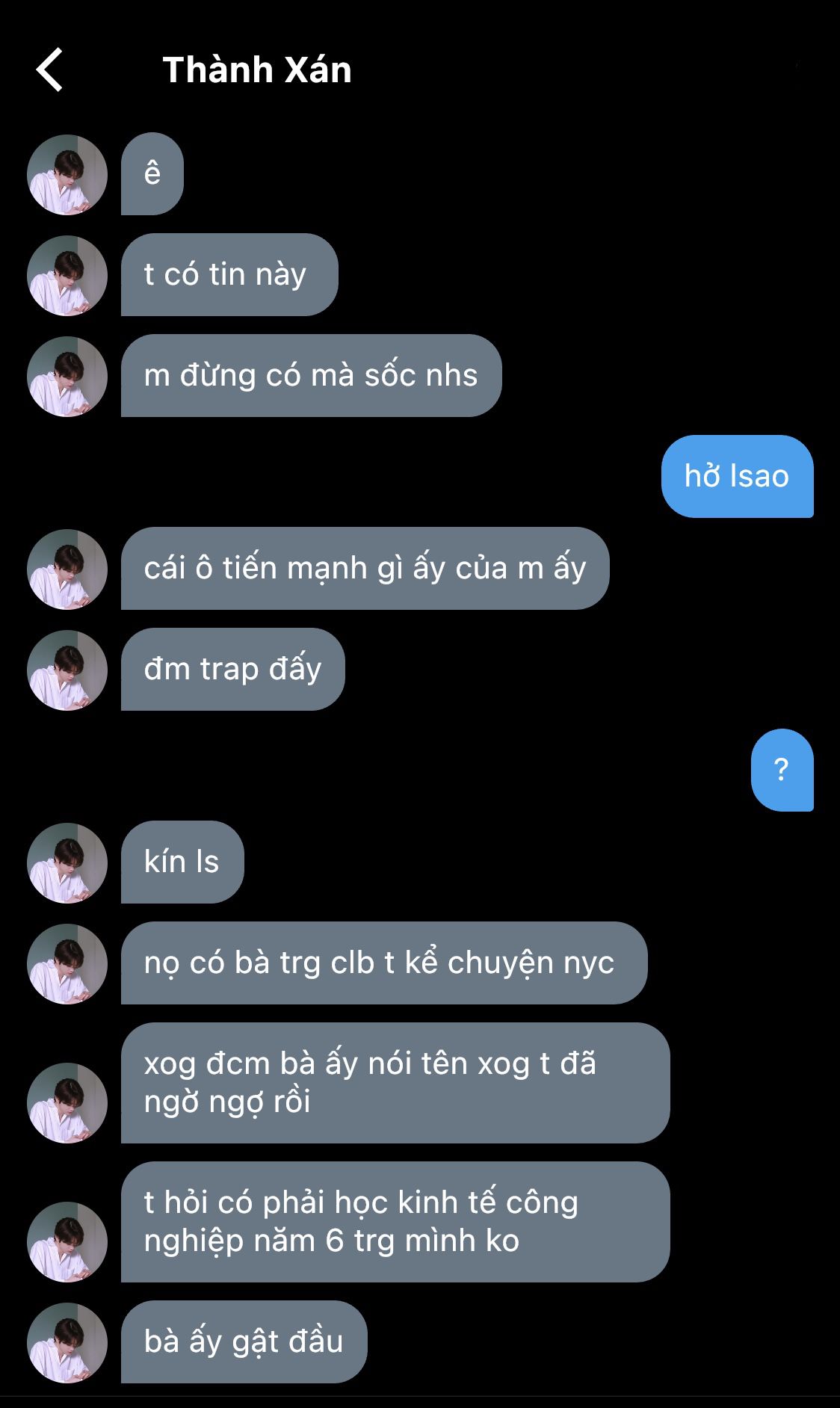View profile picture beside "bà ấy gật đầu"
Screen dimensions: 840x1408
pyautogui.click(x=67, y=1343)
